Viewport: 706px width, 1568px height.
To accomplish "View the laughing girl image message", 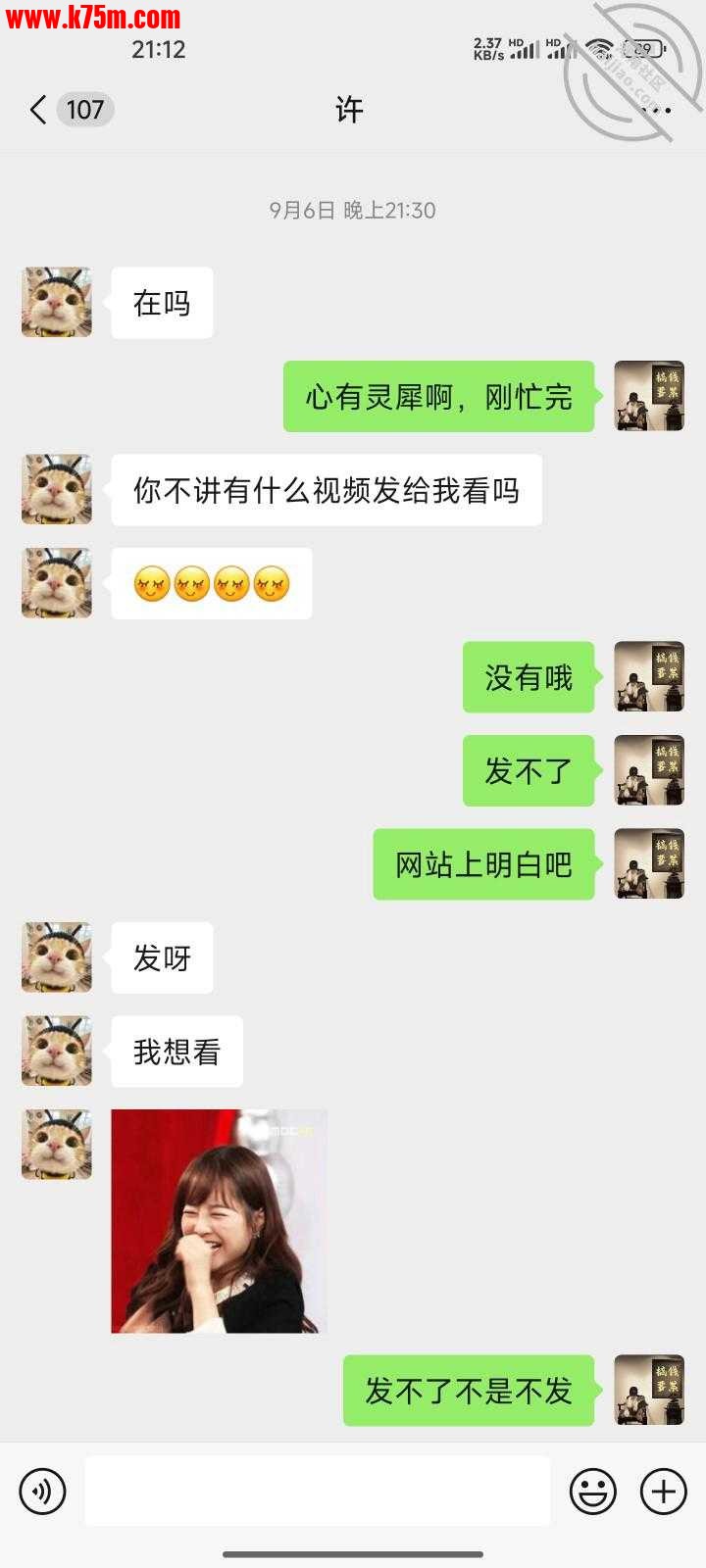I will coord(219,1221).
